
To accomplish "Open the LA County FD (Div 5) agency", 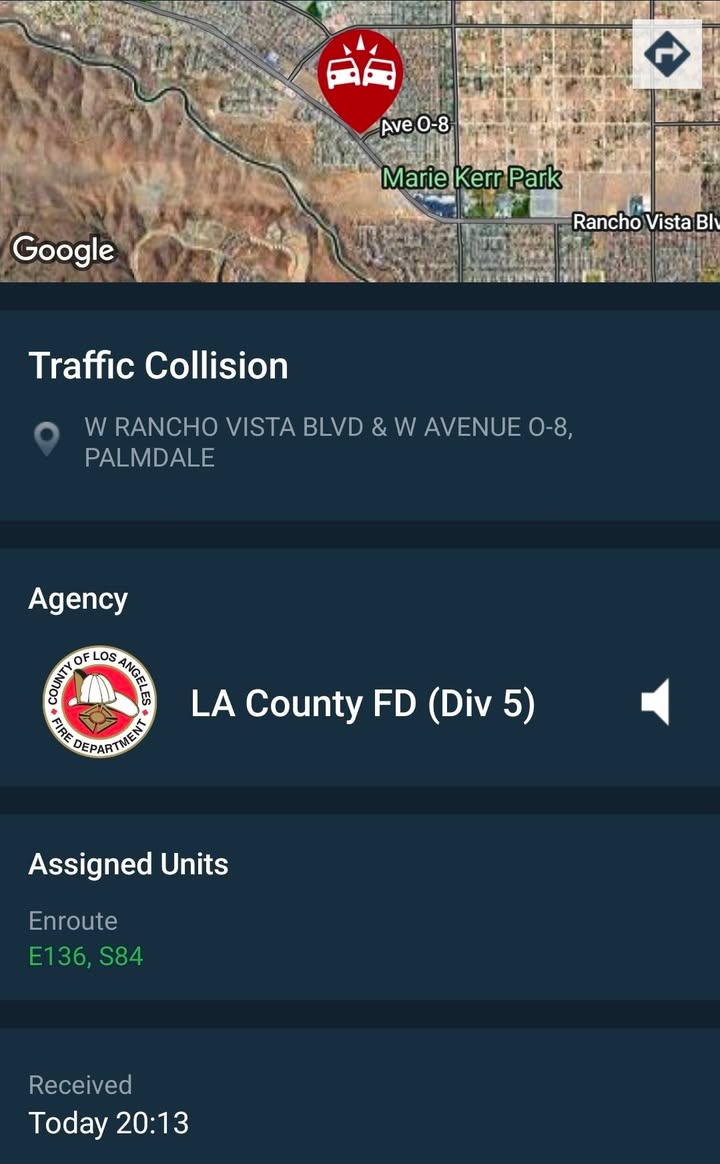I will pos(362,702).
